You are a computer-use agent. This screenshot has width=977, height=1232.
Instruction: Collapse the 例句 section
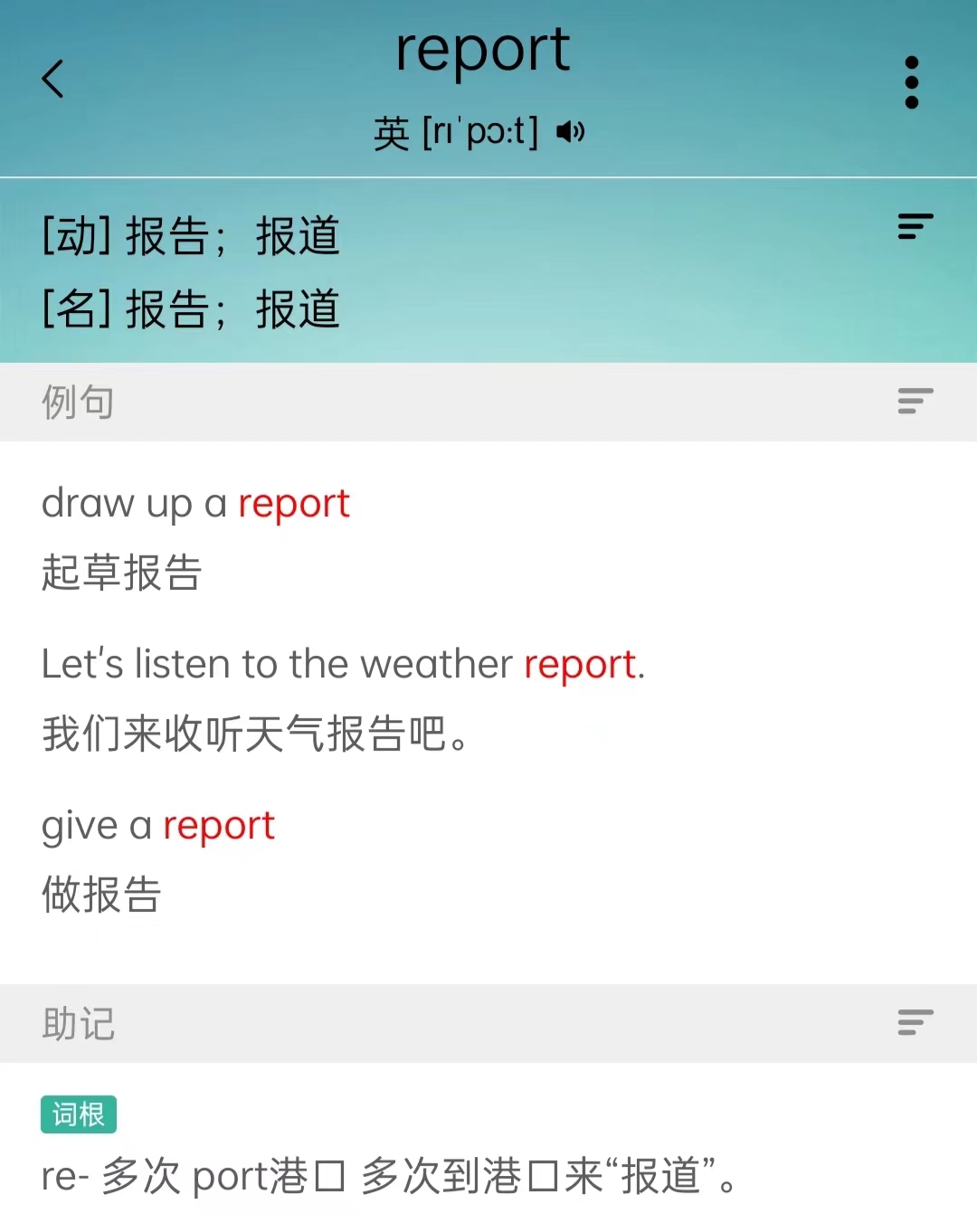pos(915,401)
